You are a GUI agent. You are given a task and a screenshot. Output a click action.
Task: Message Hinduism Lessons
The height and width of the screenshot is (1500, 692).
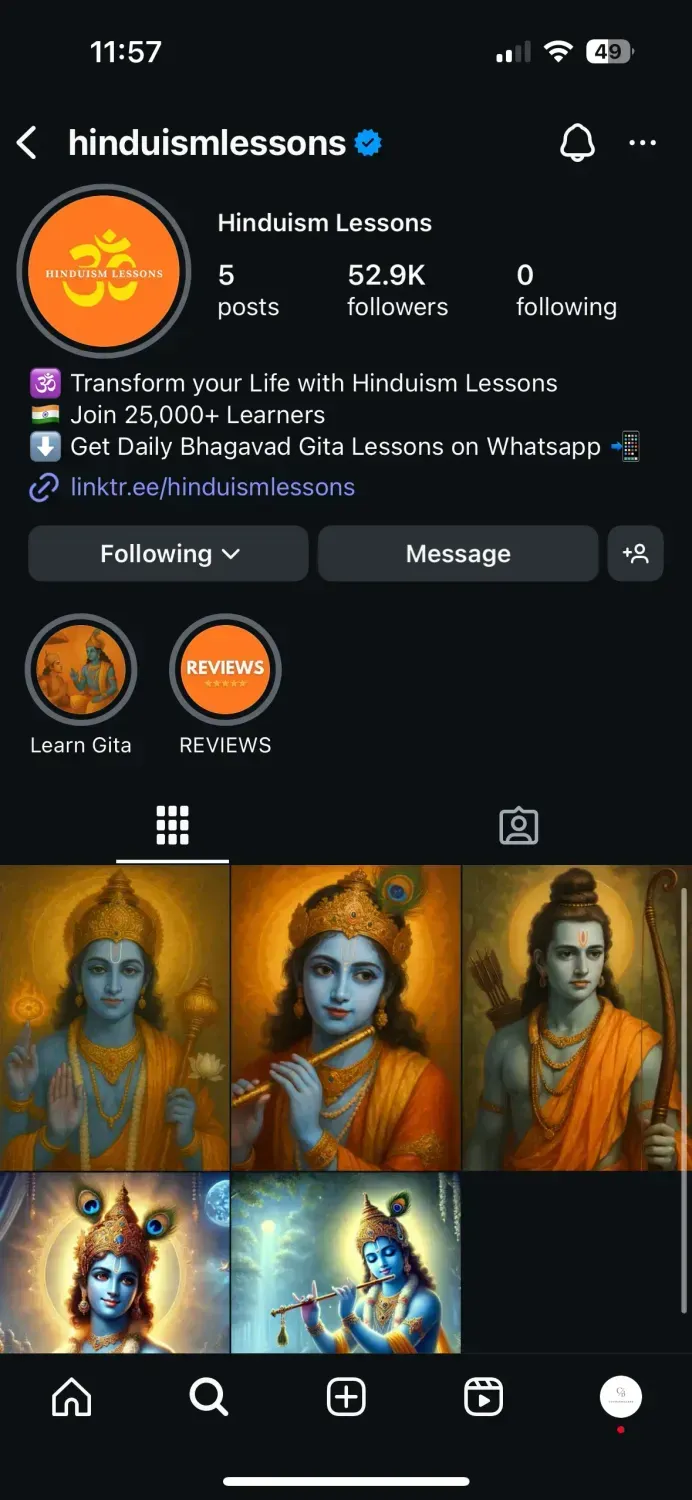[458, 554]
